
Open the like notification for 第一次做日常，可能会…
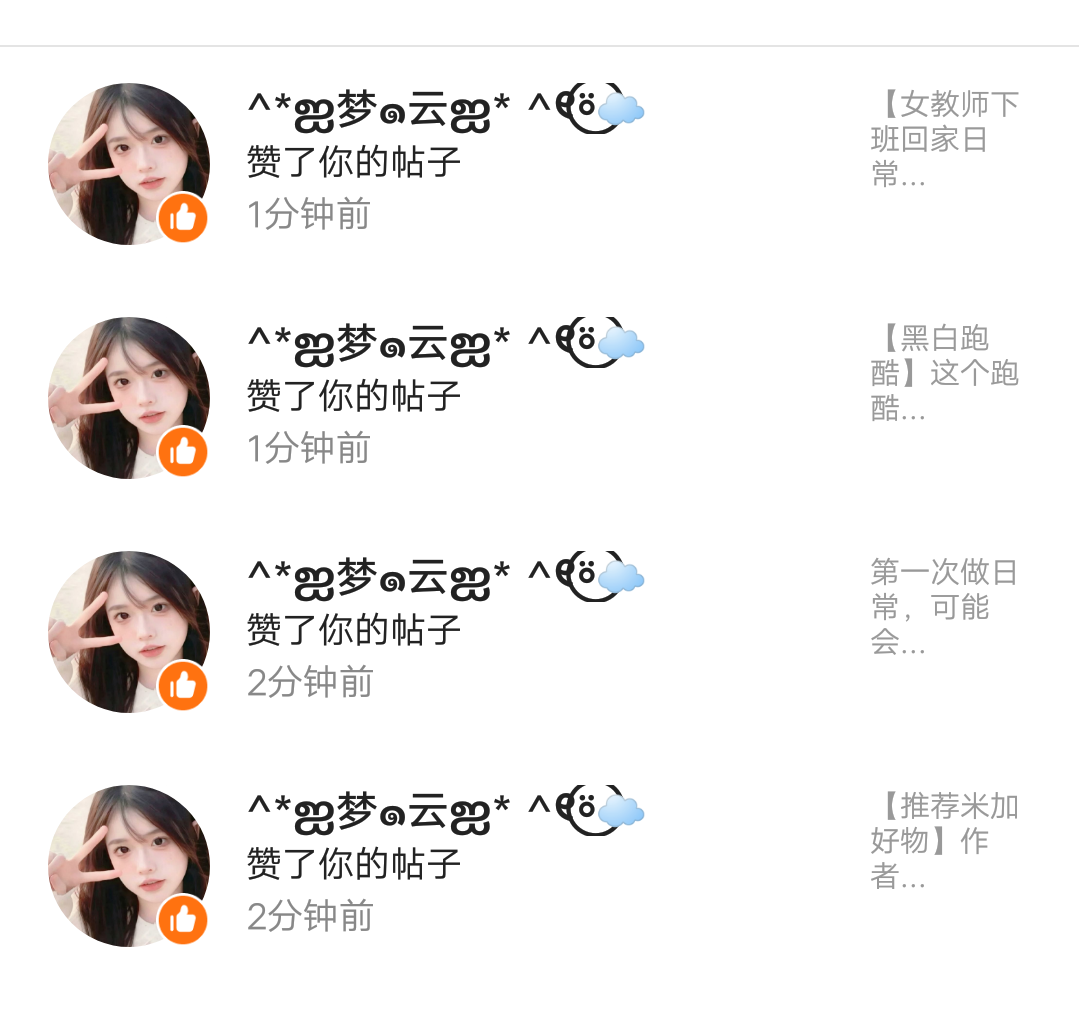click(540, 632)
